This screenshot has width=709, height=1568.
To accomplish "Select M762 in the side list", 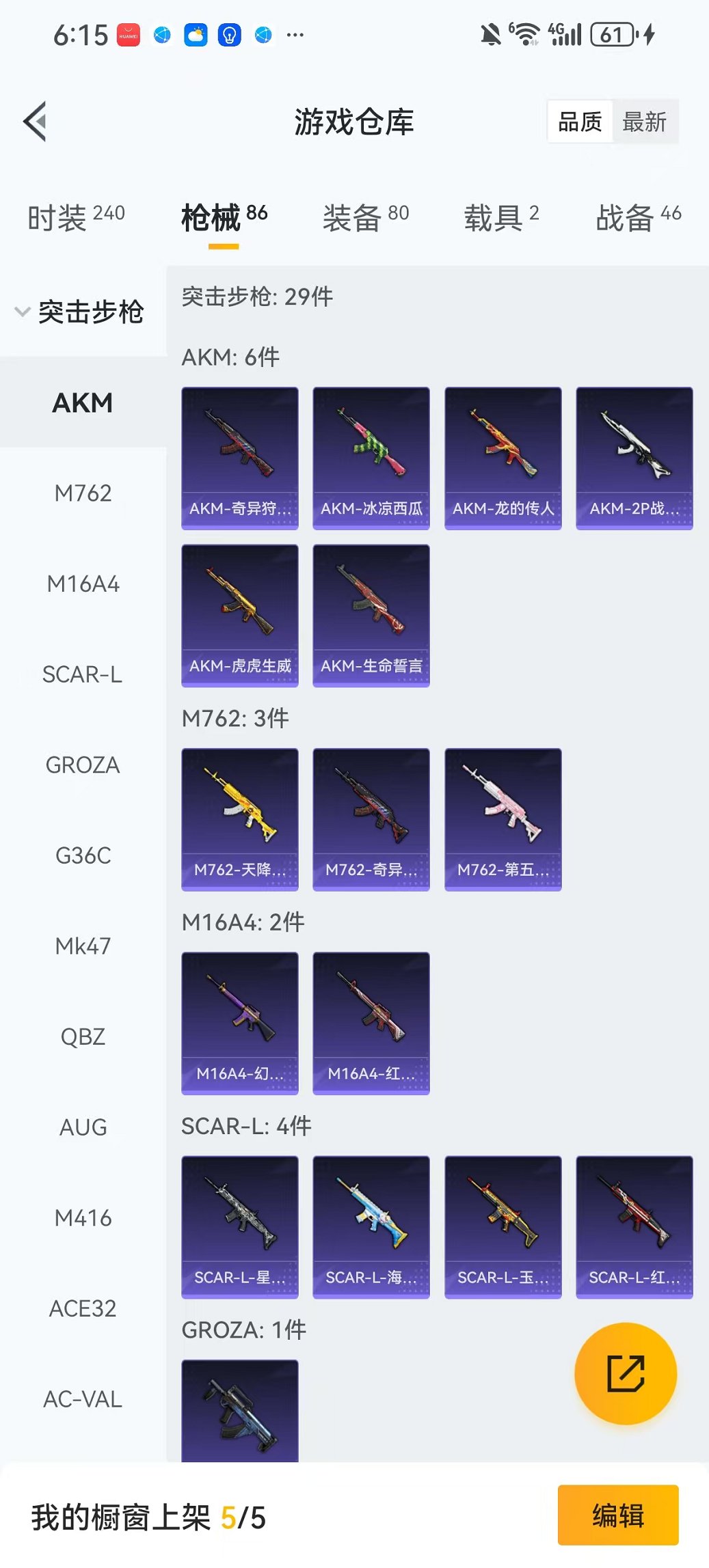I will [x=83, y=493].
